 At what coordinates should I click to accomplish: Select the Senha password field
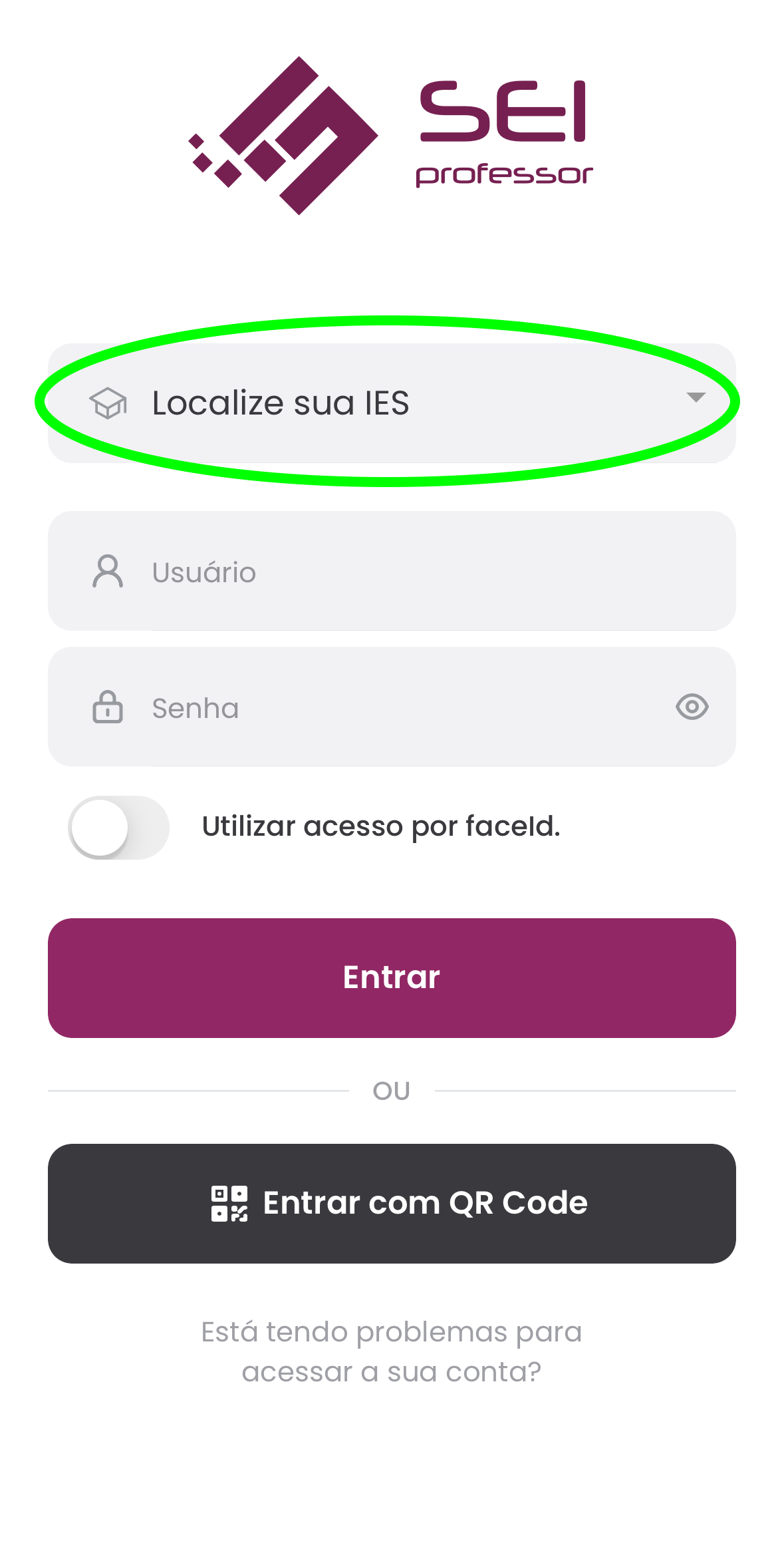click(x=399, y=707)
